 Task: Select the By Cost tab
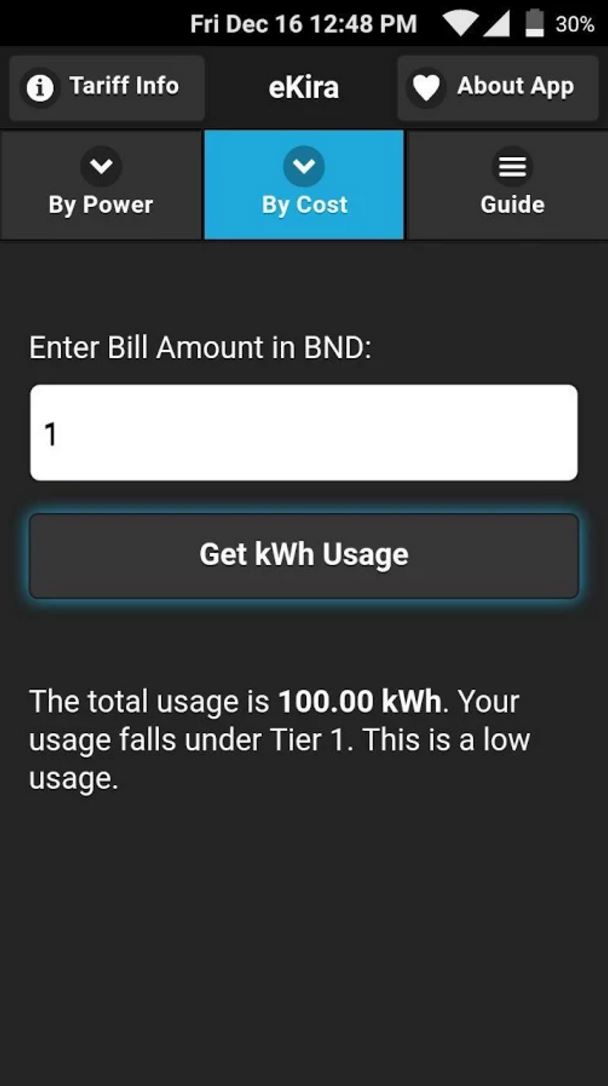click(x=304, y=185)
